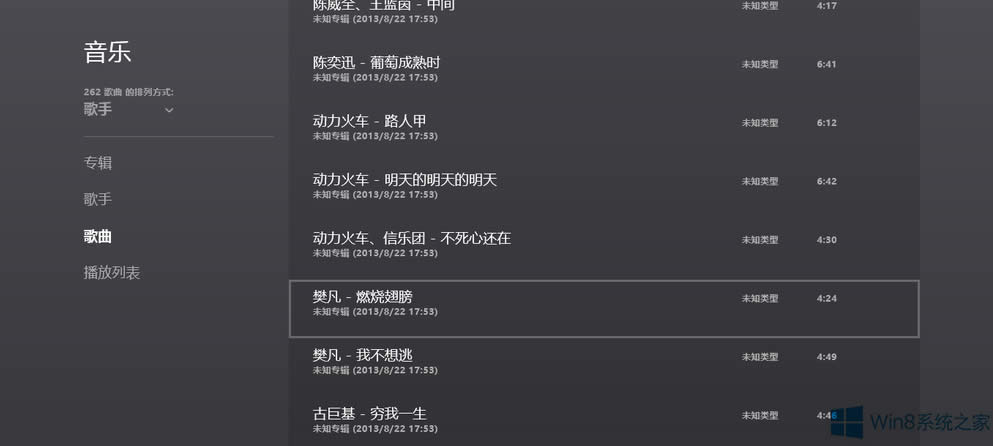
Task: Play 陈奕迅 - 葡萄成熟时
Action: point(376,63)
